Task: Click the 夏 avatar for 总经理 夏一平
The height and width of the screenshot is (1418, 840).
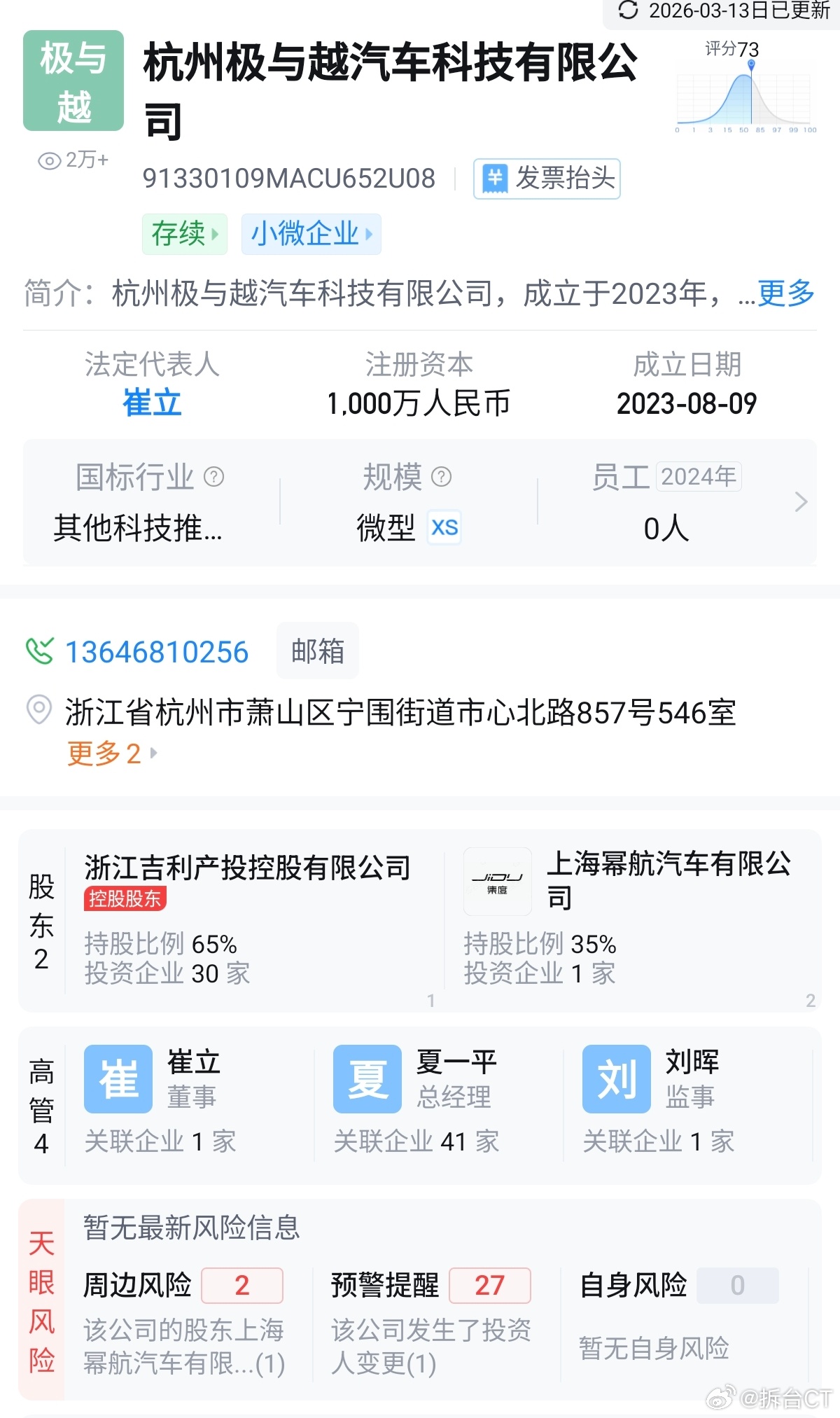Action: click(367, 1078)
